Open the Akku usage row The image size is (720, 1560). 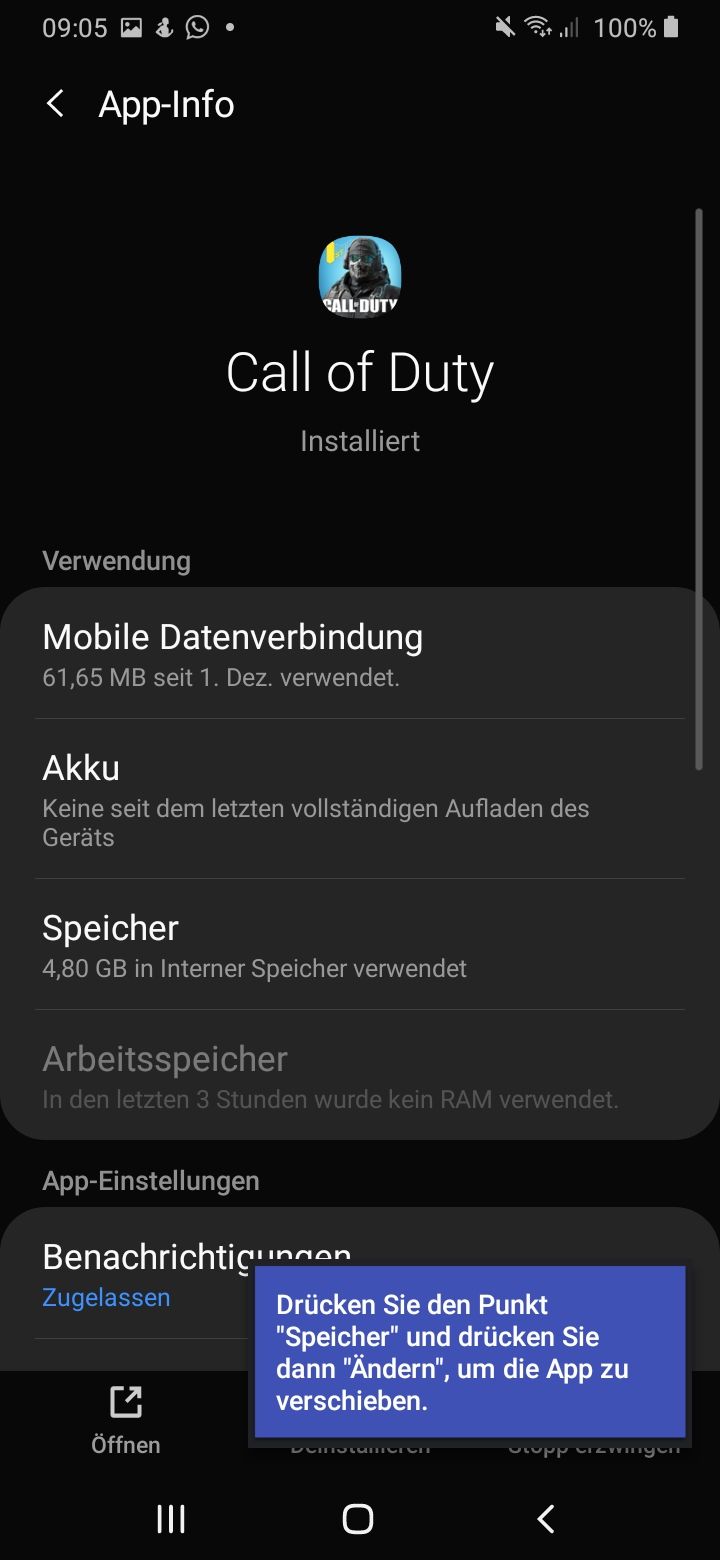point(360,799)
